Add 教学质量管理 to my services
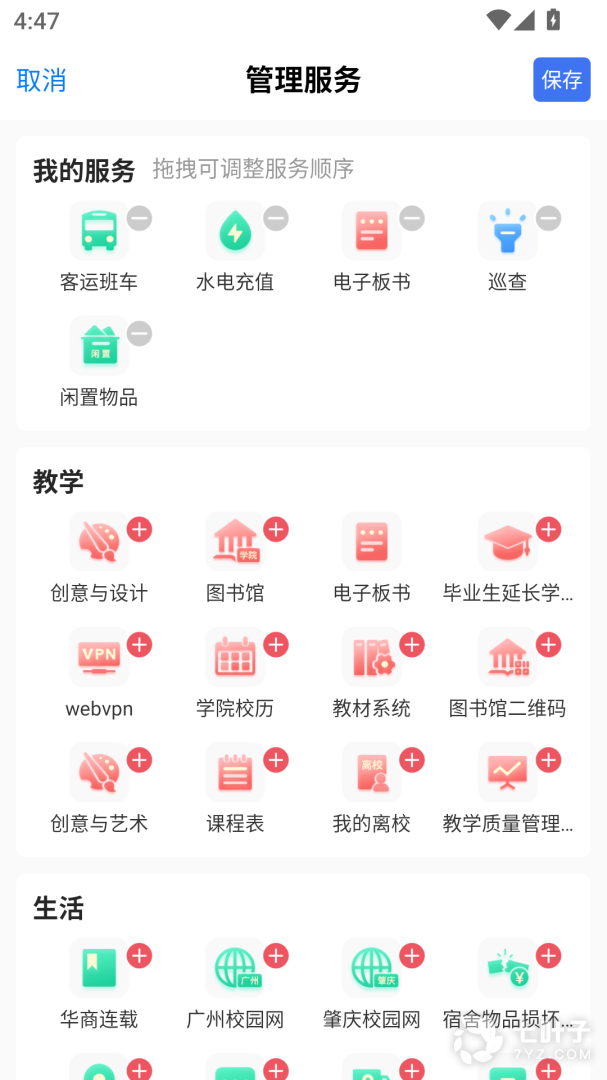 548,760
